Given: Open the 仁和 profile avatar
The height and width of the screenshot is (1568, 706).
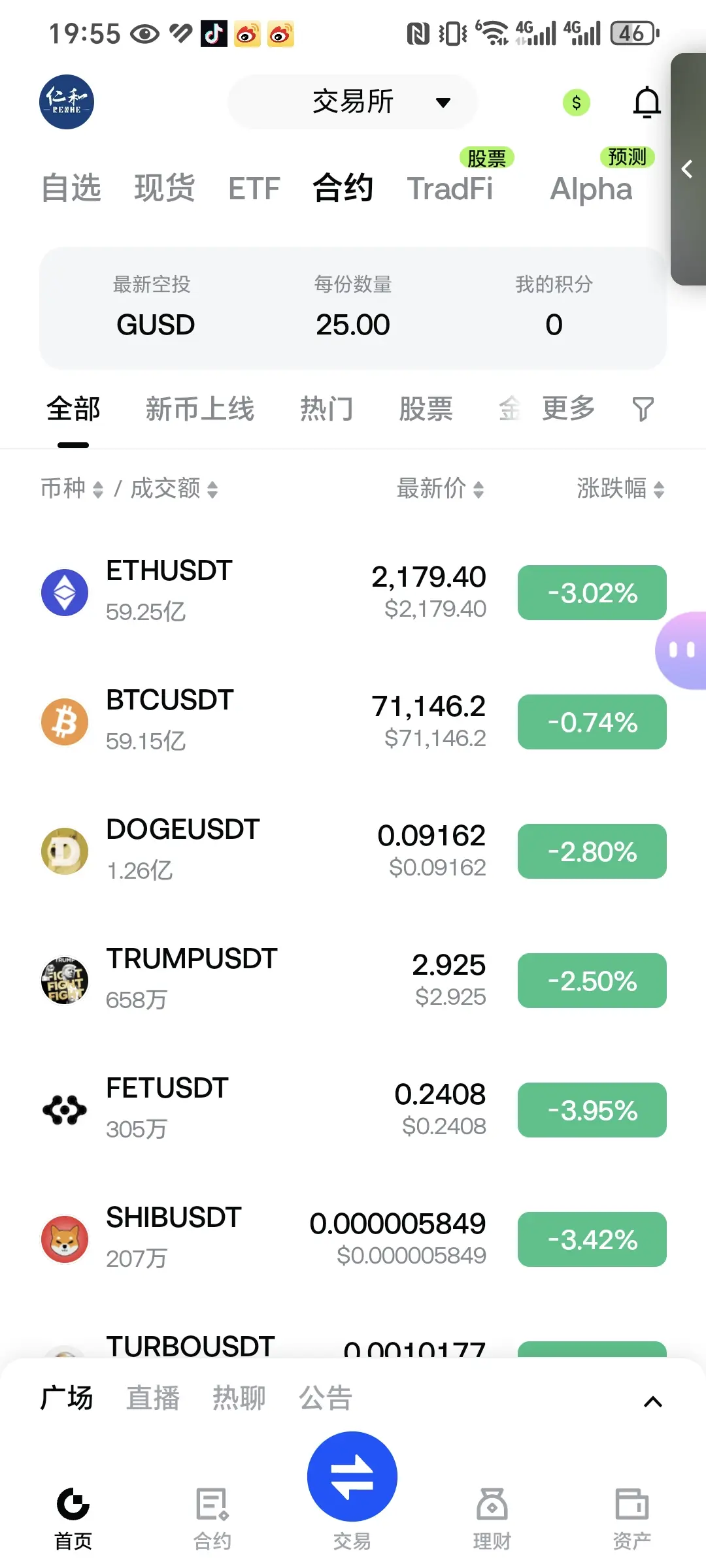Looking at the screenshot, I should [67, 102].
